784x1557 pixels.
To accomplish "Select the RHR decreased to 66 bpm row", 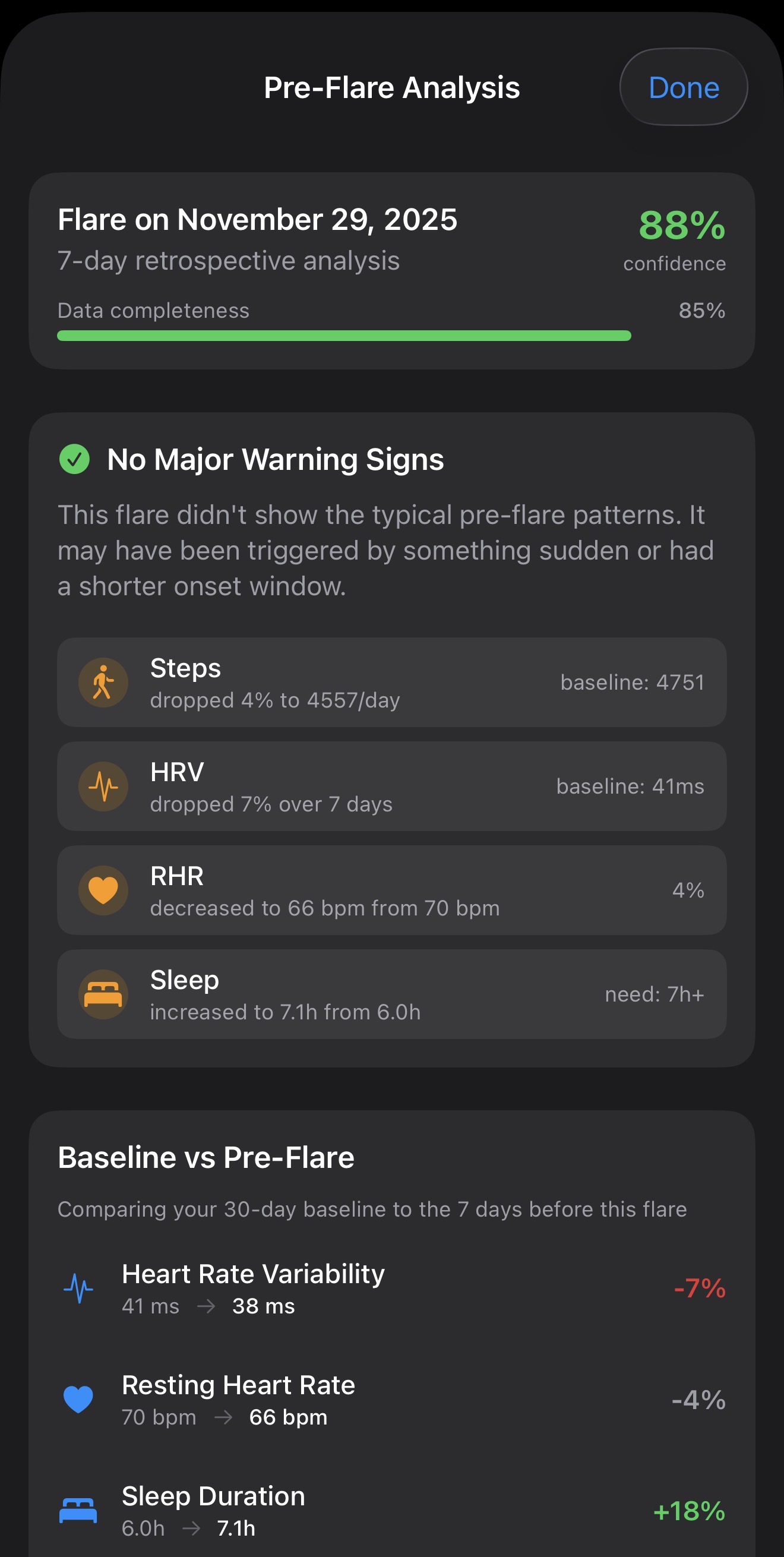I will click(x=391, y=890).
